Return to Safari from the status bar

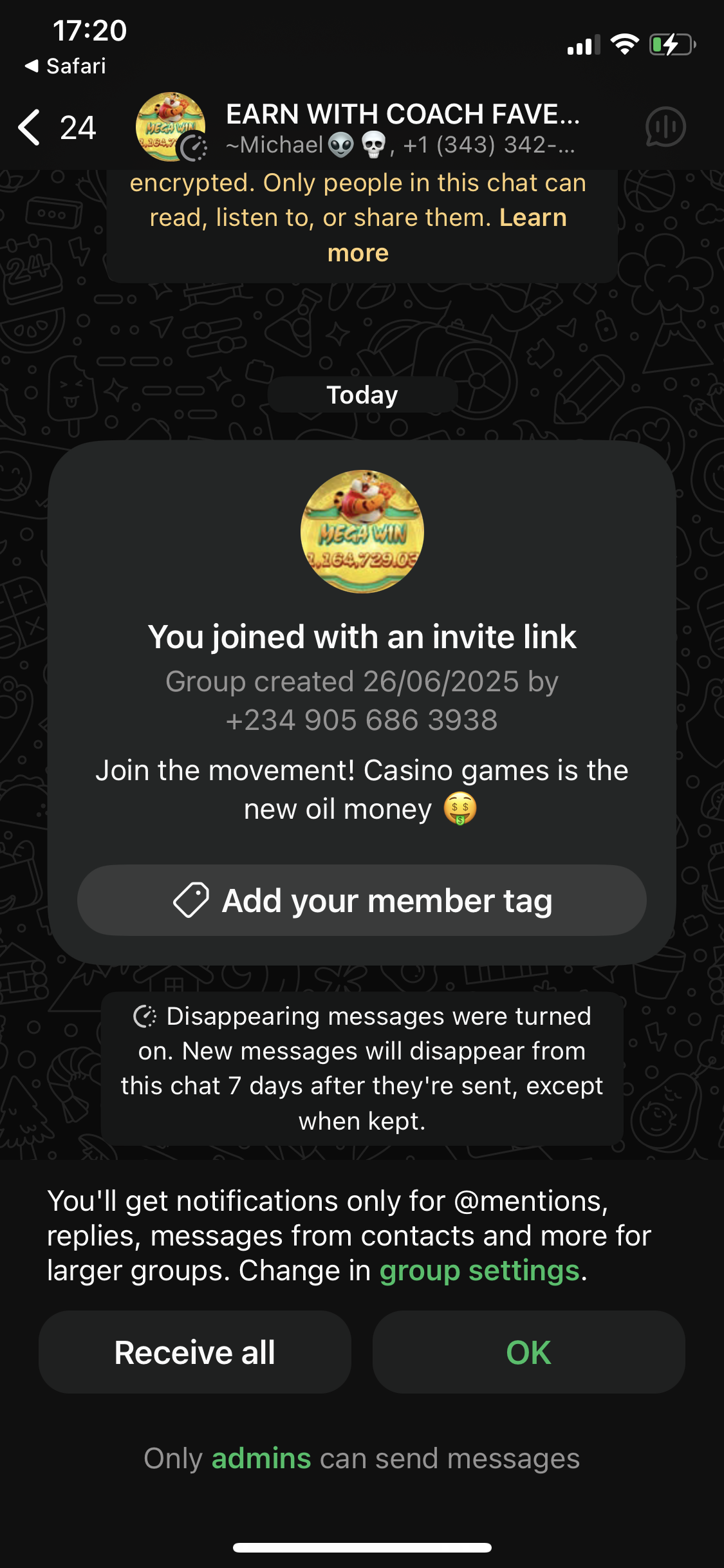click(66, 66)
